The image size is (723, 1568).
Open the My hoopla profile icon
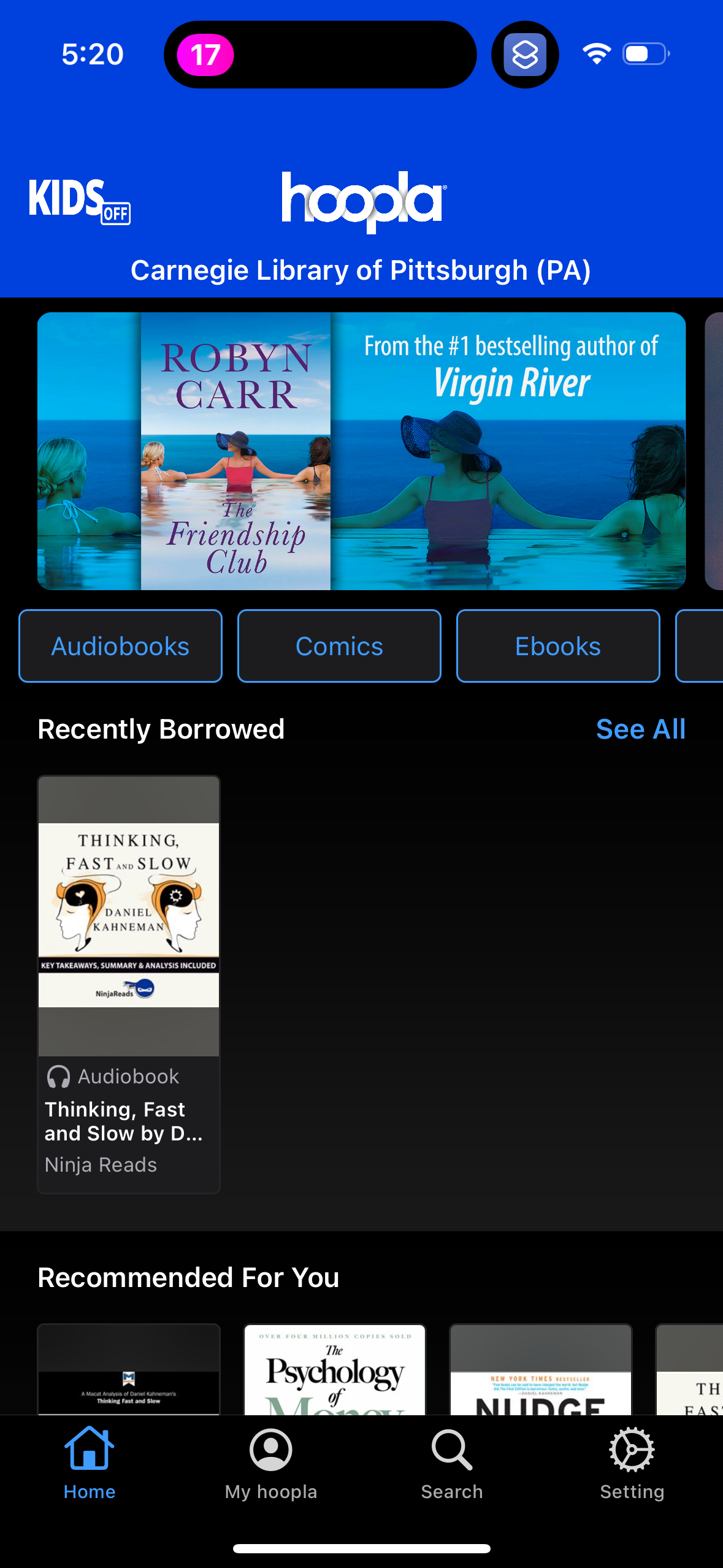point(270,1451)
